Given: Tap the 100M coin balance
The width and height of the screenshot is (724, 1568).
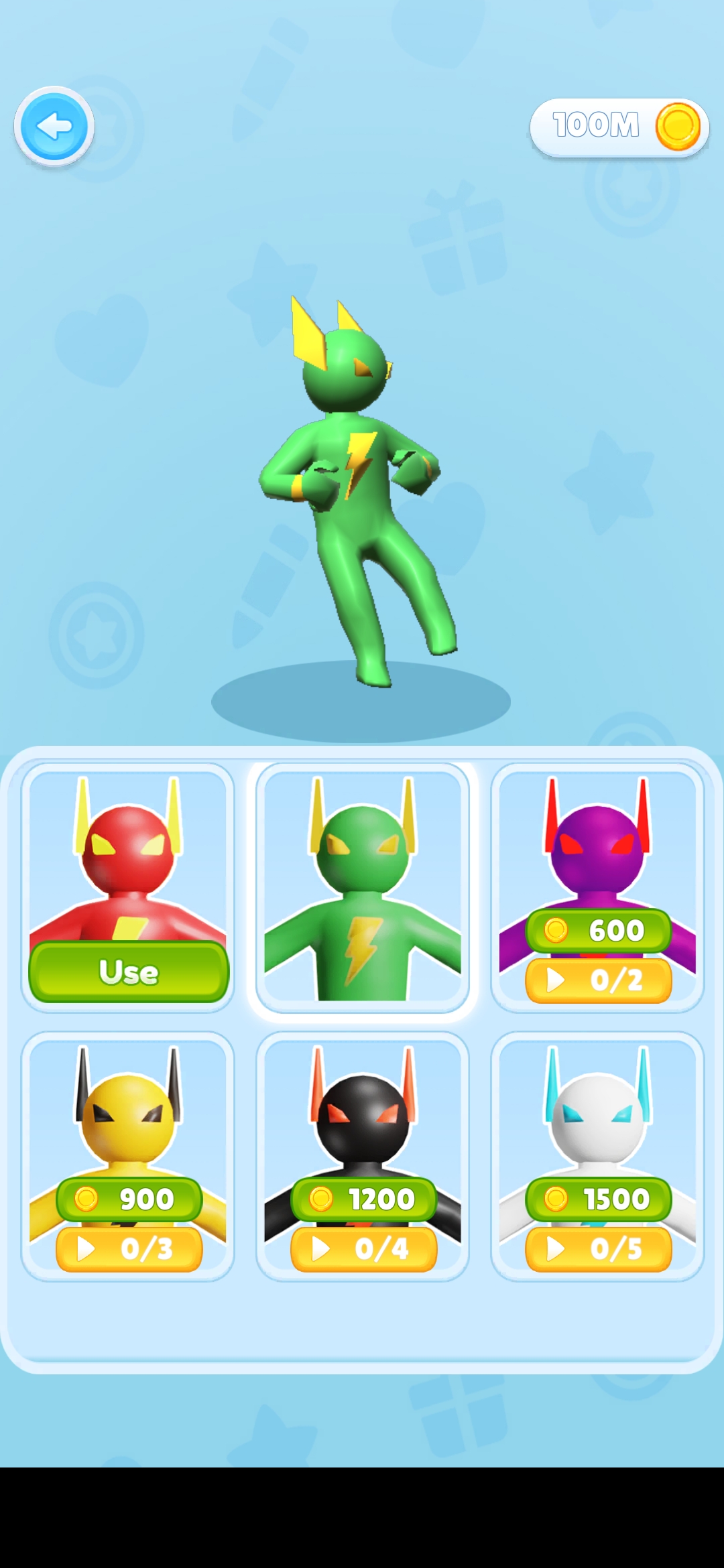Looking at the screenshot, I should 618,127.
